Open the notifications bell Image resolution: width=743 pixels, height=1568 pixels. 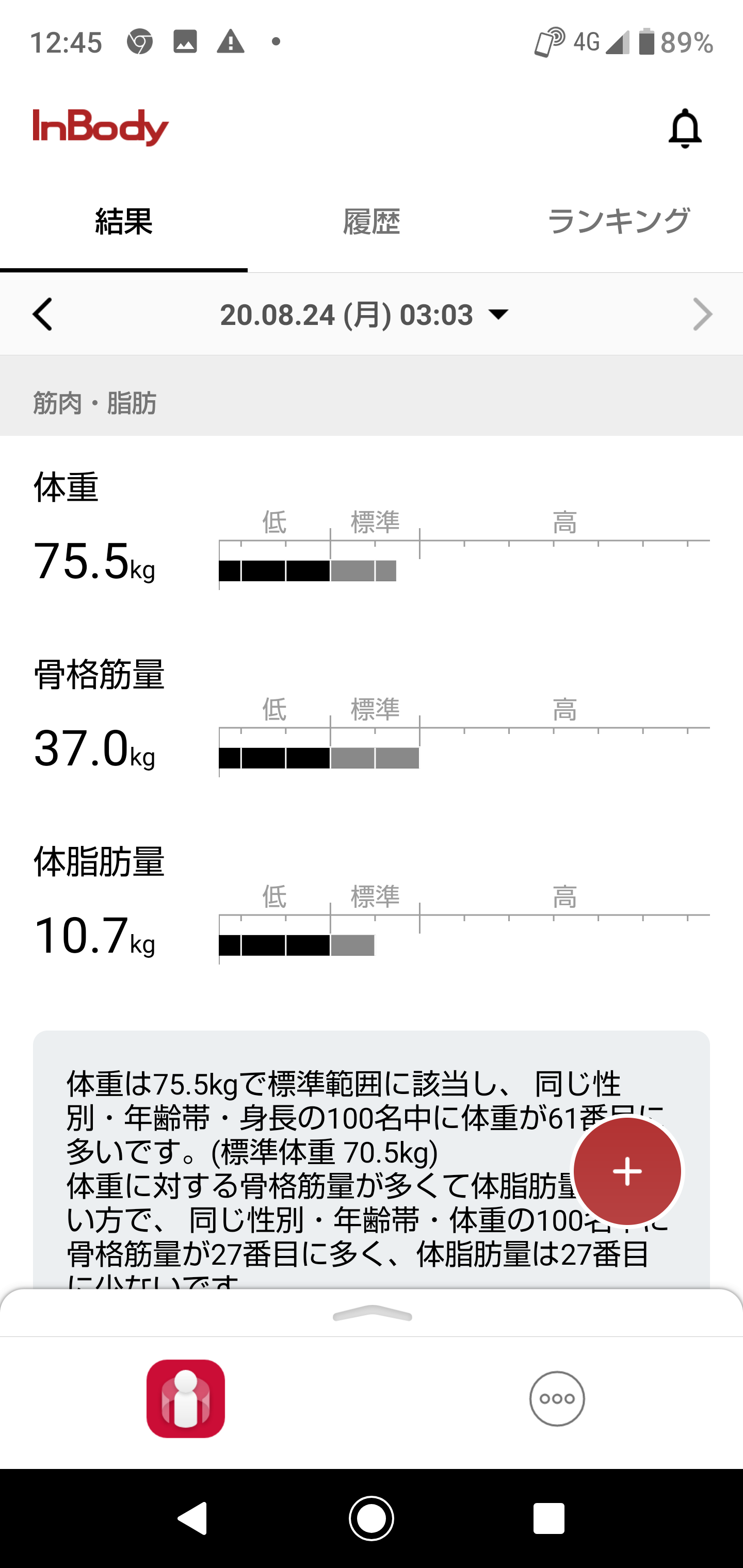pyautogui.click(x=685, y=128)
